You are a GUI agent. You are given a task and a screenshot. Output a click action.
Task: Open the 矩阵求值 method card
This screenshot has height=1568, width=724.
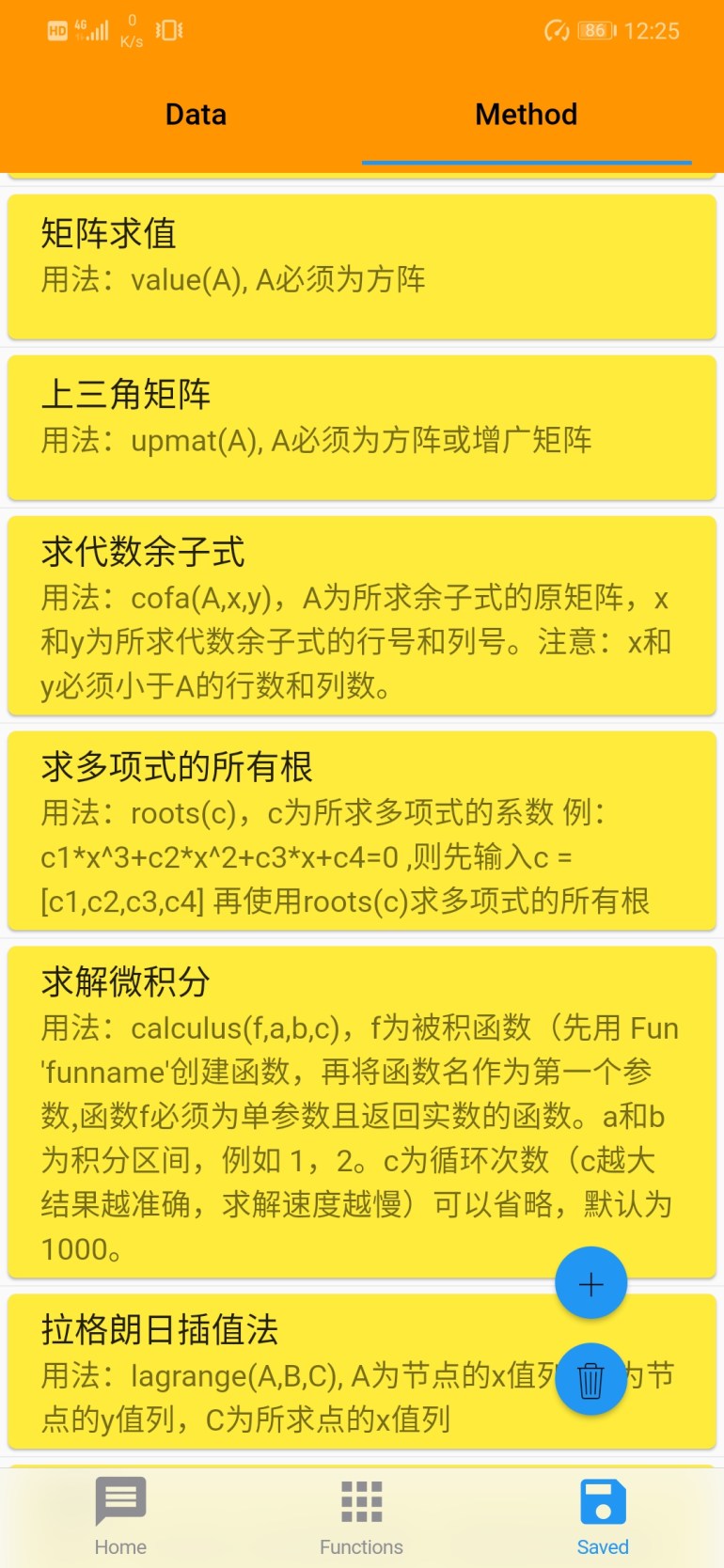coord(362,267)
